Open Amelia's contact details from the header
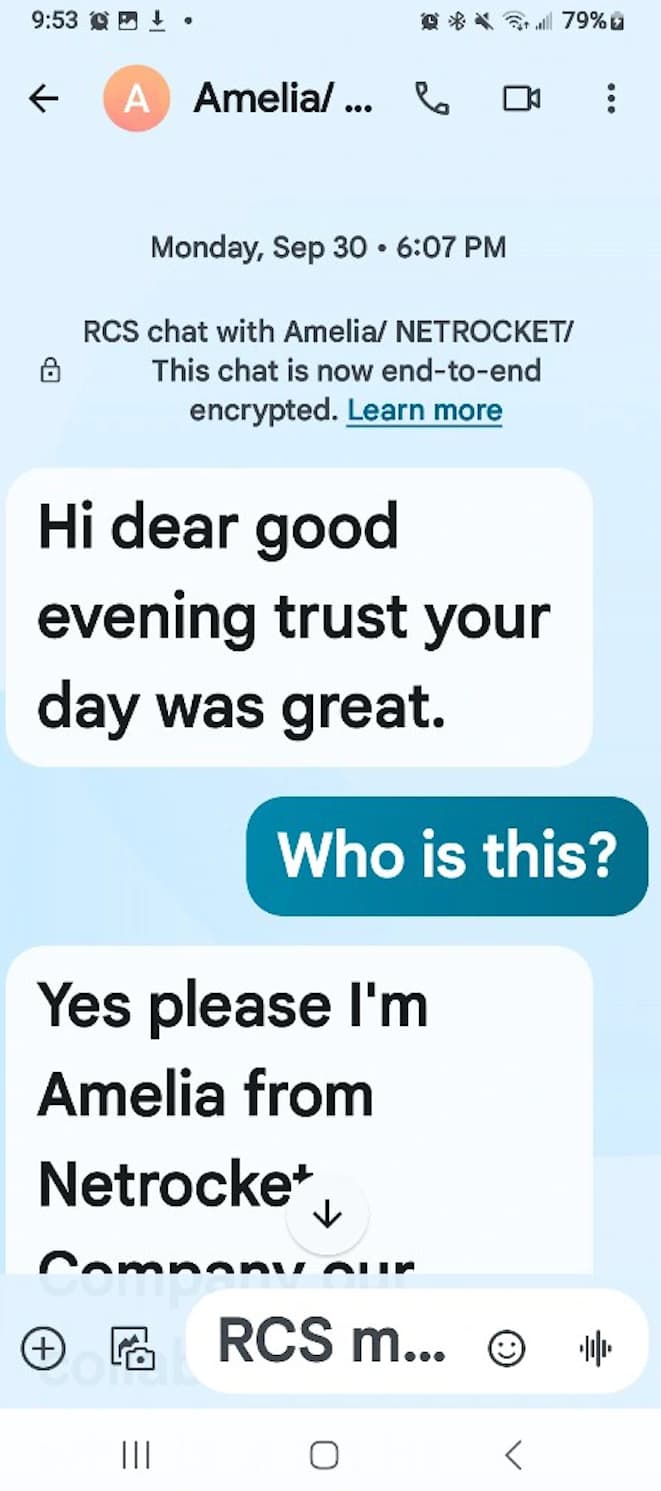661x1491 pixels. pyautogui.click(x=282, y=98)
